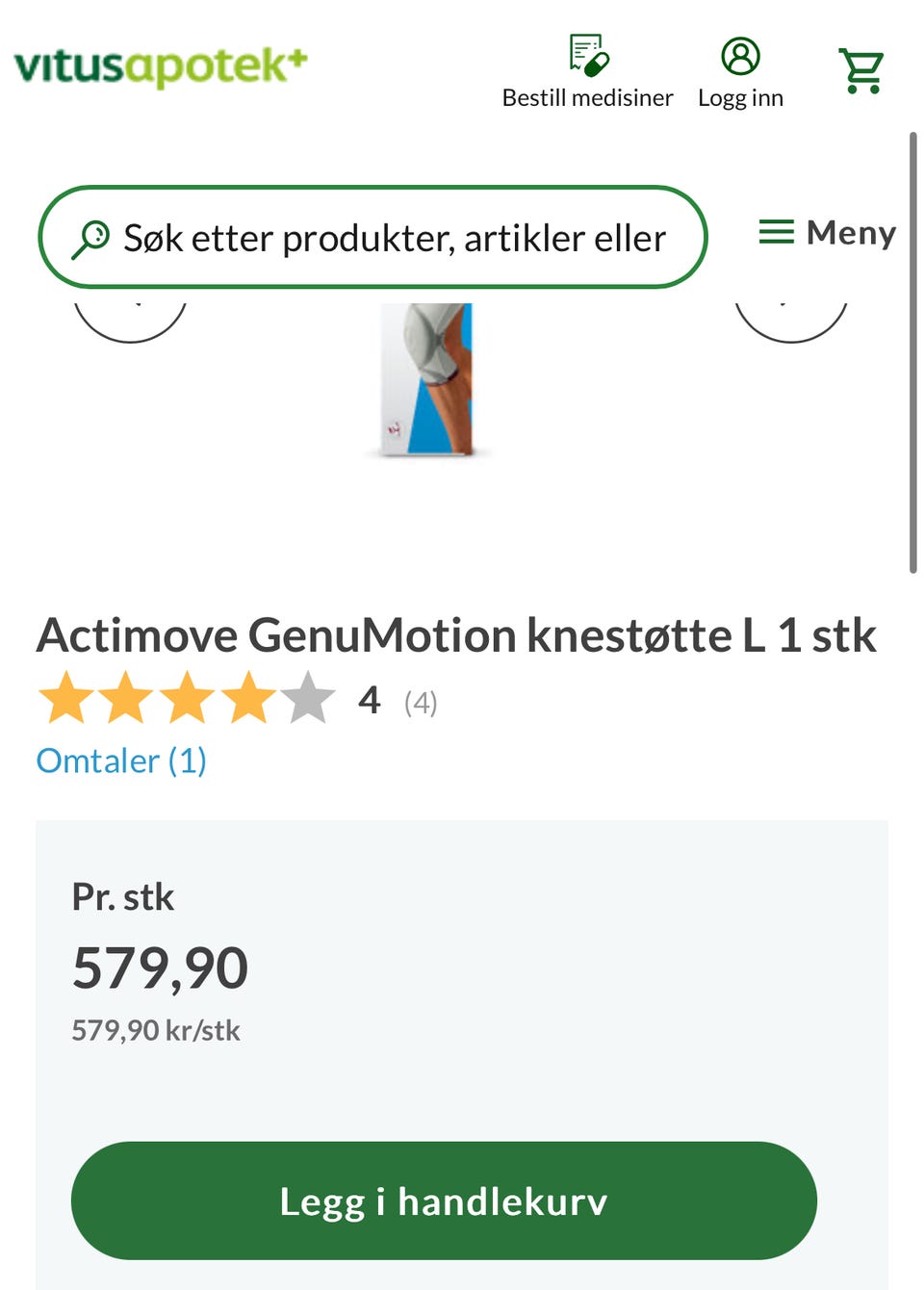Expand the Meny navigation
Screen dimensions: 924x1290
coord(828,232)
